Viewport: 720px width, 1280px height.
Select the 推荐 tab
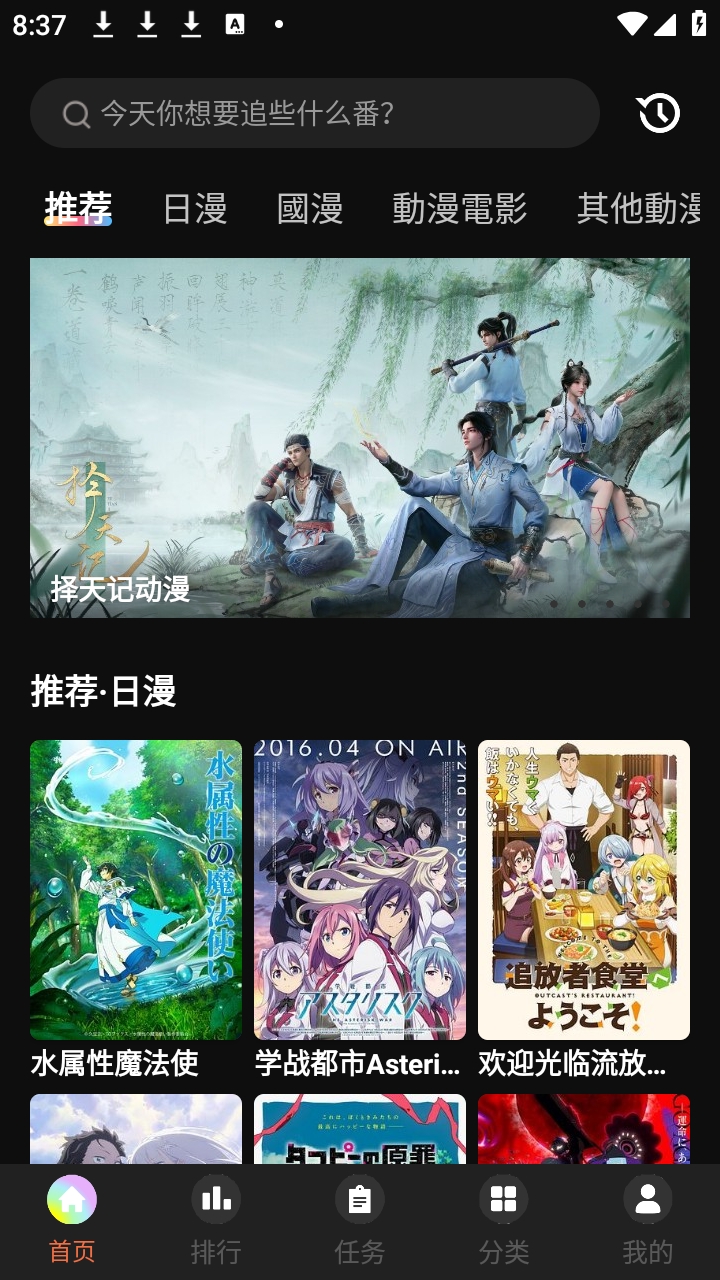tap(78, 208)
